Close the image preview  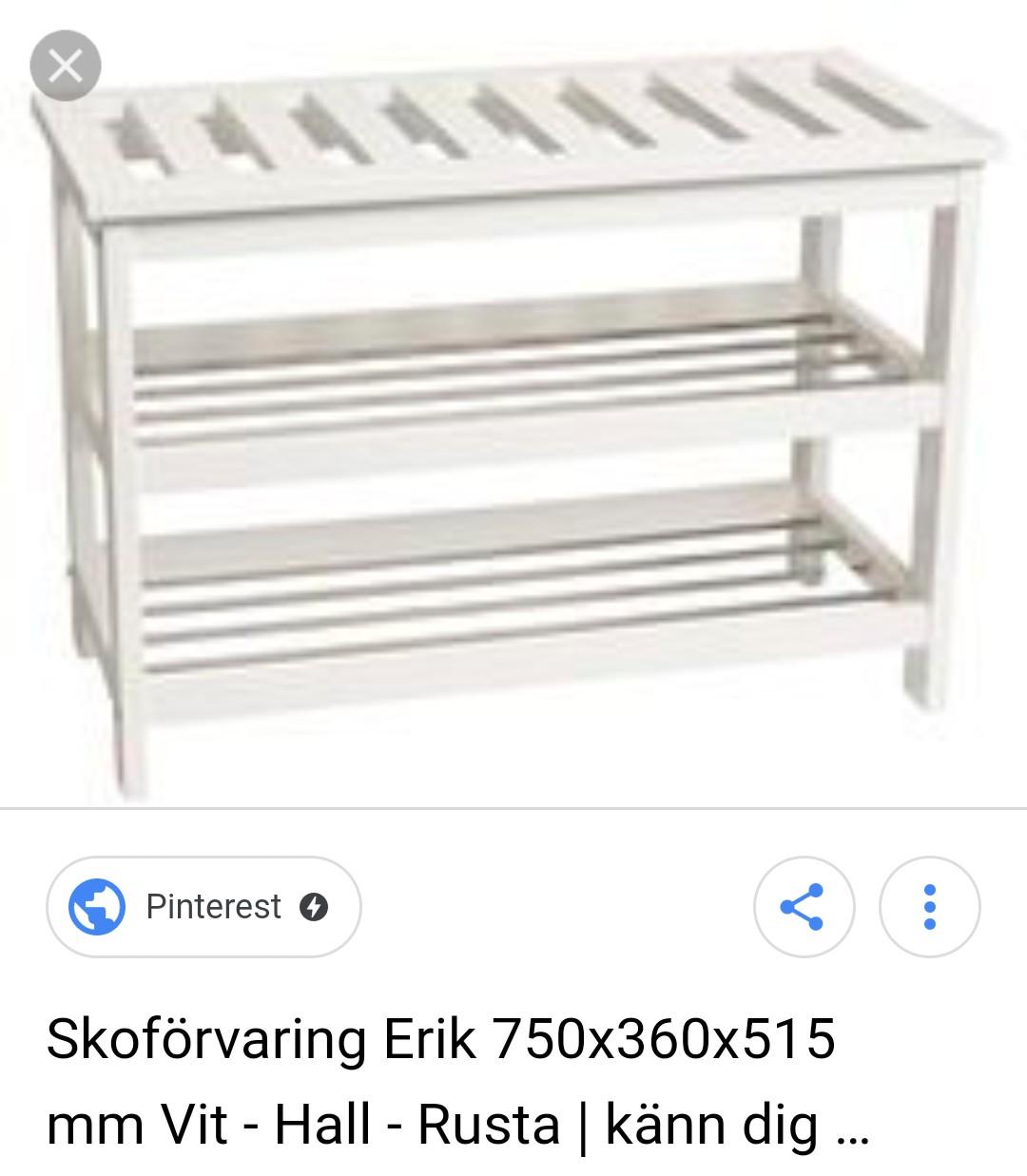coord(65,66)
